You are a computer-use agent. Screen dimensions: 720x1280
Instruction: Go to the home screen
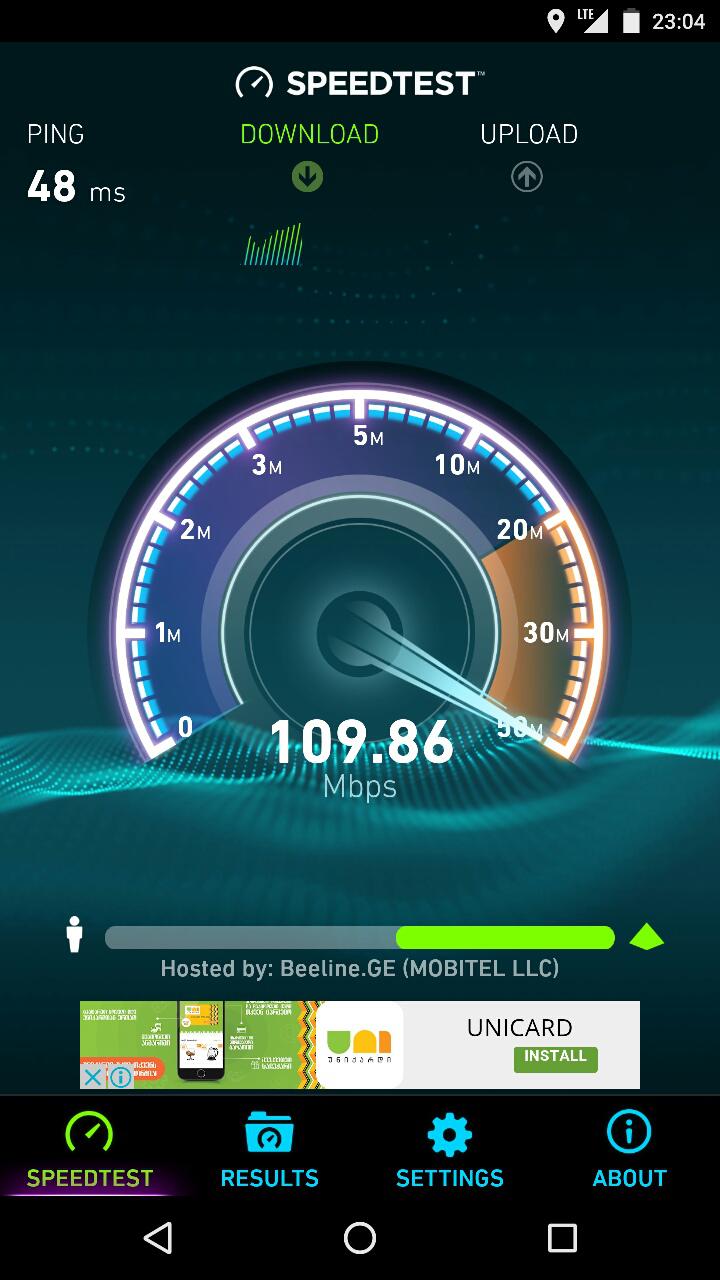pos(360,1238)
